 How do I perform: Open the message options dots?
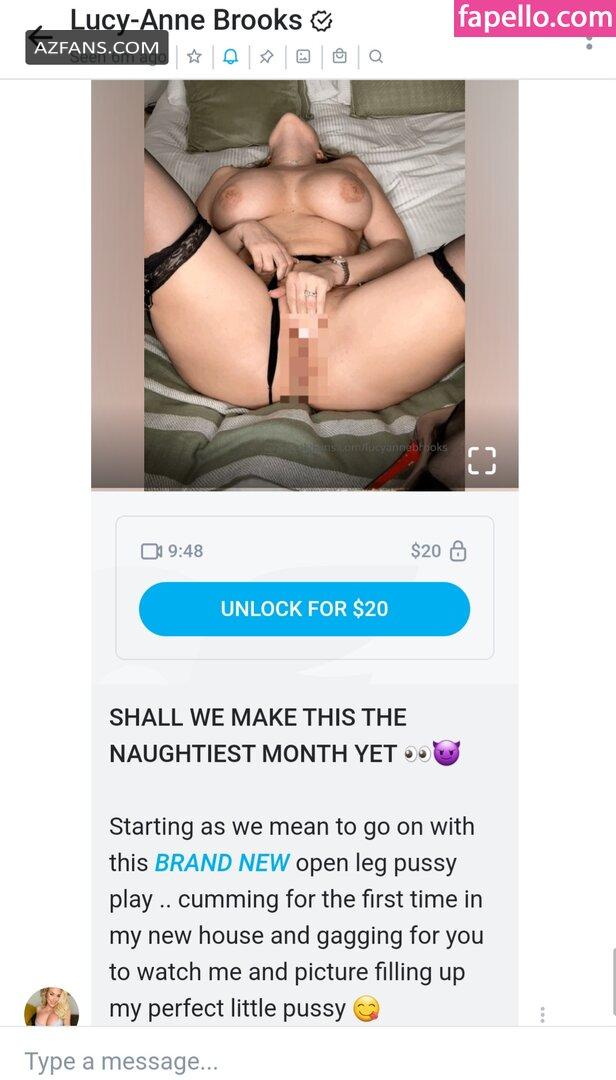tap(543, 1015)
